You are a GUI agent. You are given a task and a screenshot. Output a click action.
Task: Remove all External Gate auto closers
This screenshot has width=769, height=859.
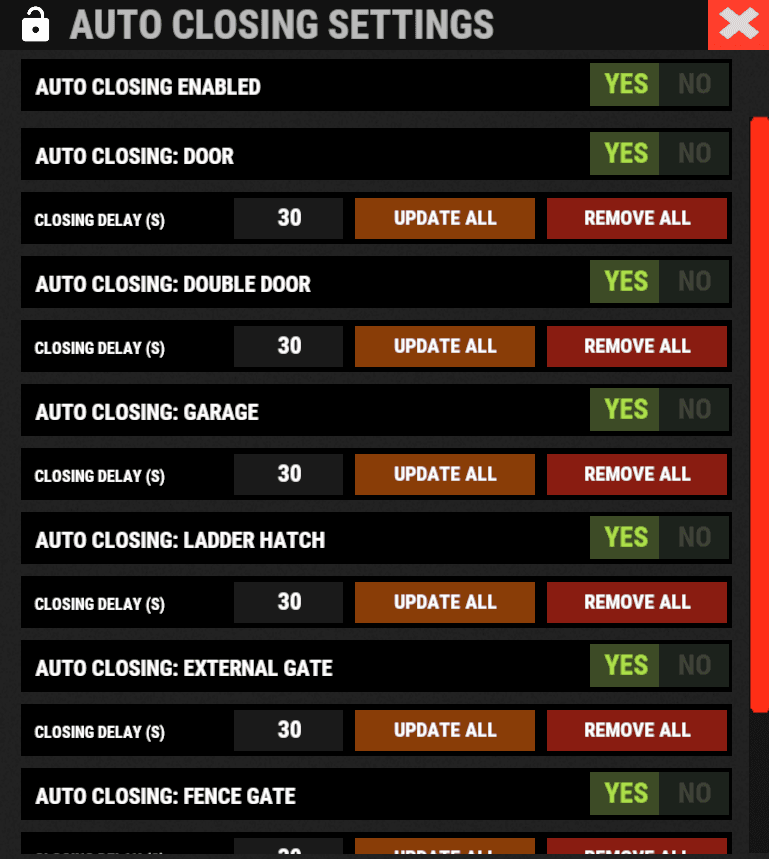coord(637,730)
